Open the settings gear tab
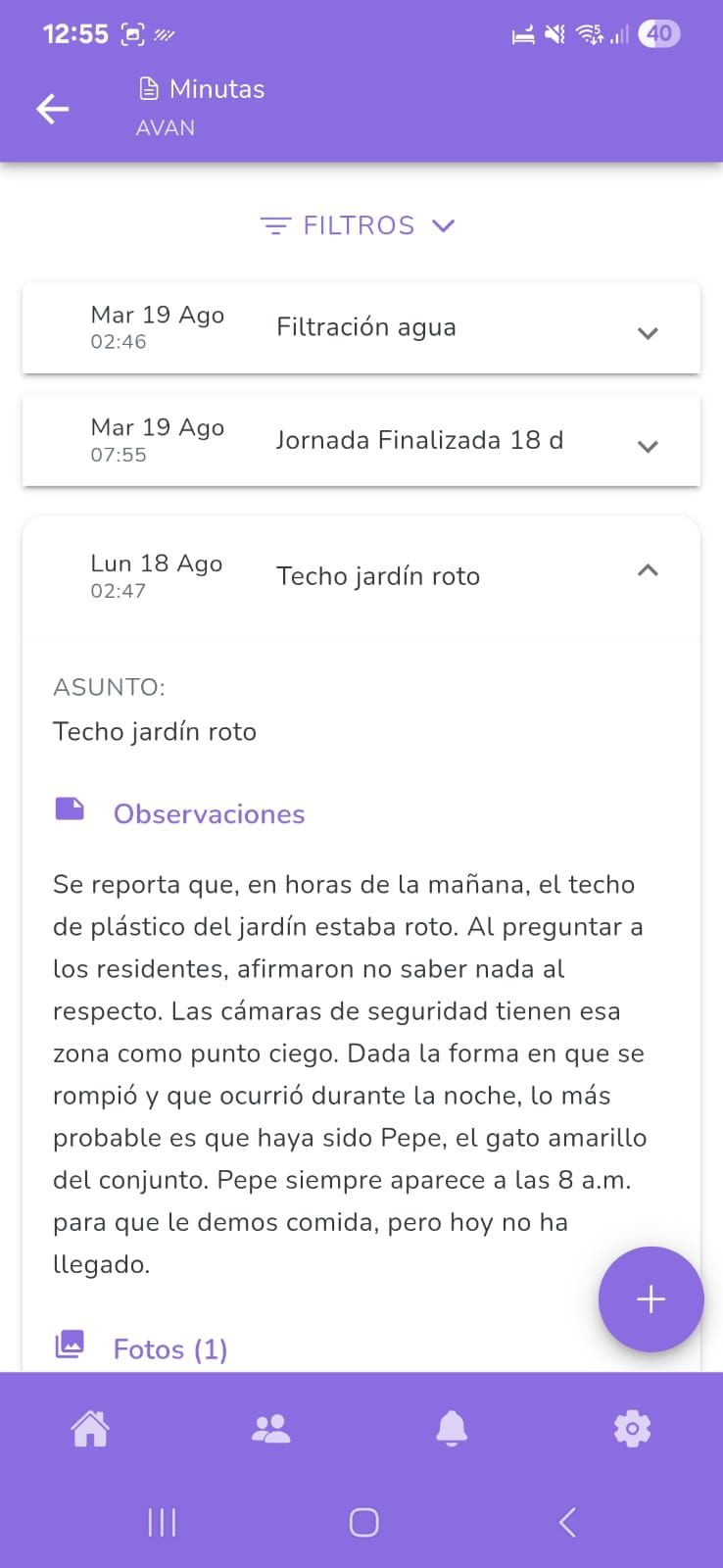The image size is (723, 1568). click(632, 1429)
